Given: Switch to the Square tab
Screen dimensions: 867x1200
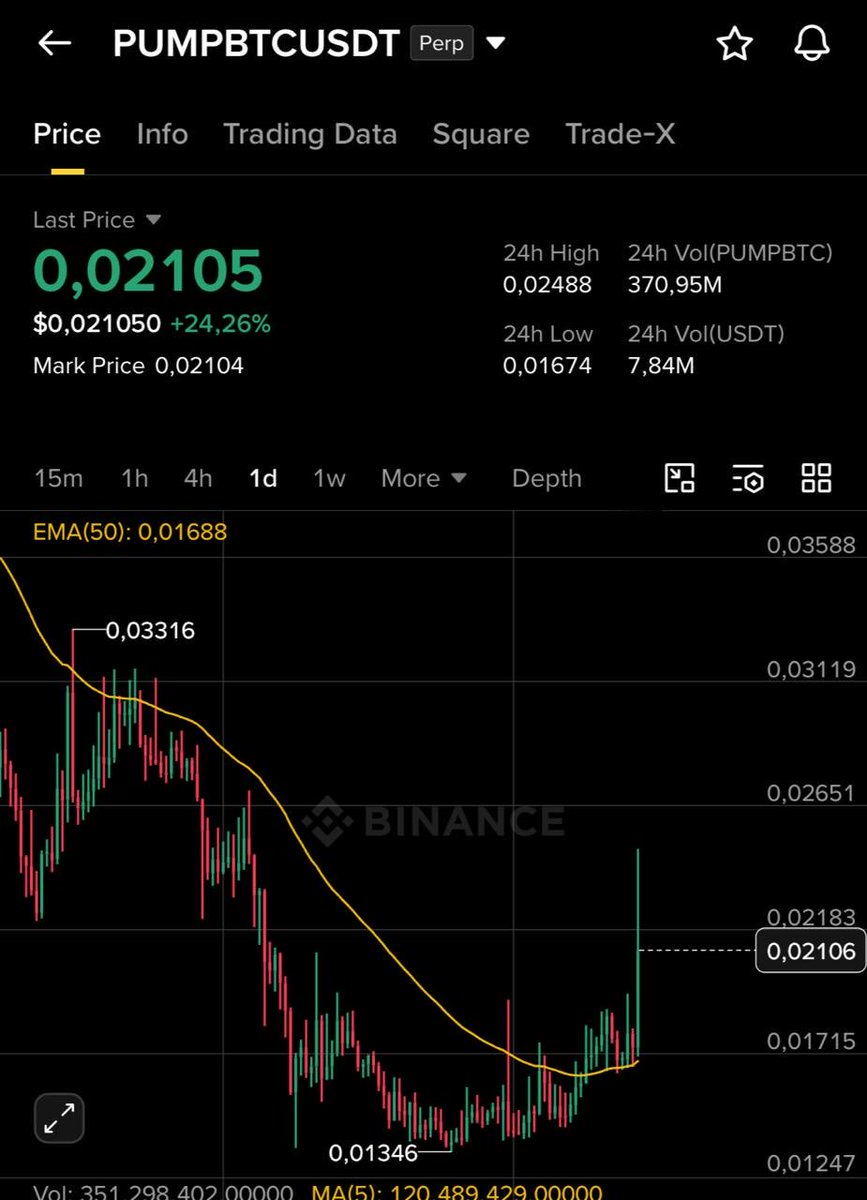Looking at the screenshot, I should pos(481,134).
